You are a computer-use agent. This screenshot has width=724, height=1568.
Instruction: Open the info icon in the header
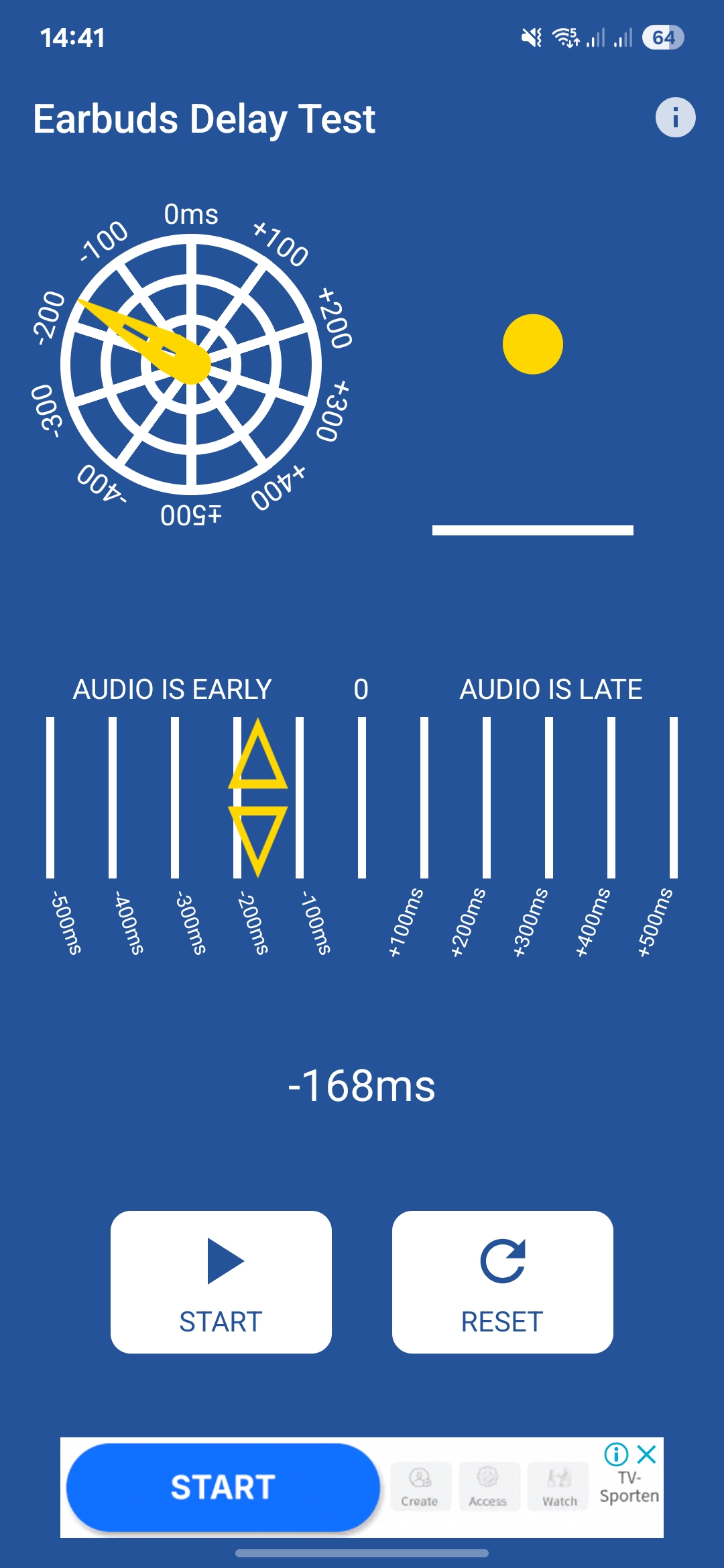[675, 117]
